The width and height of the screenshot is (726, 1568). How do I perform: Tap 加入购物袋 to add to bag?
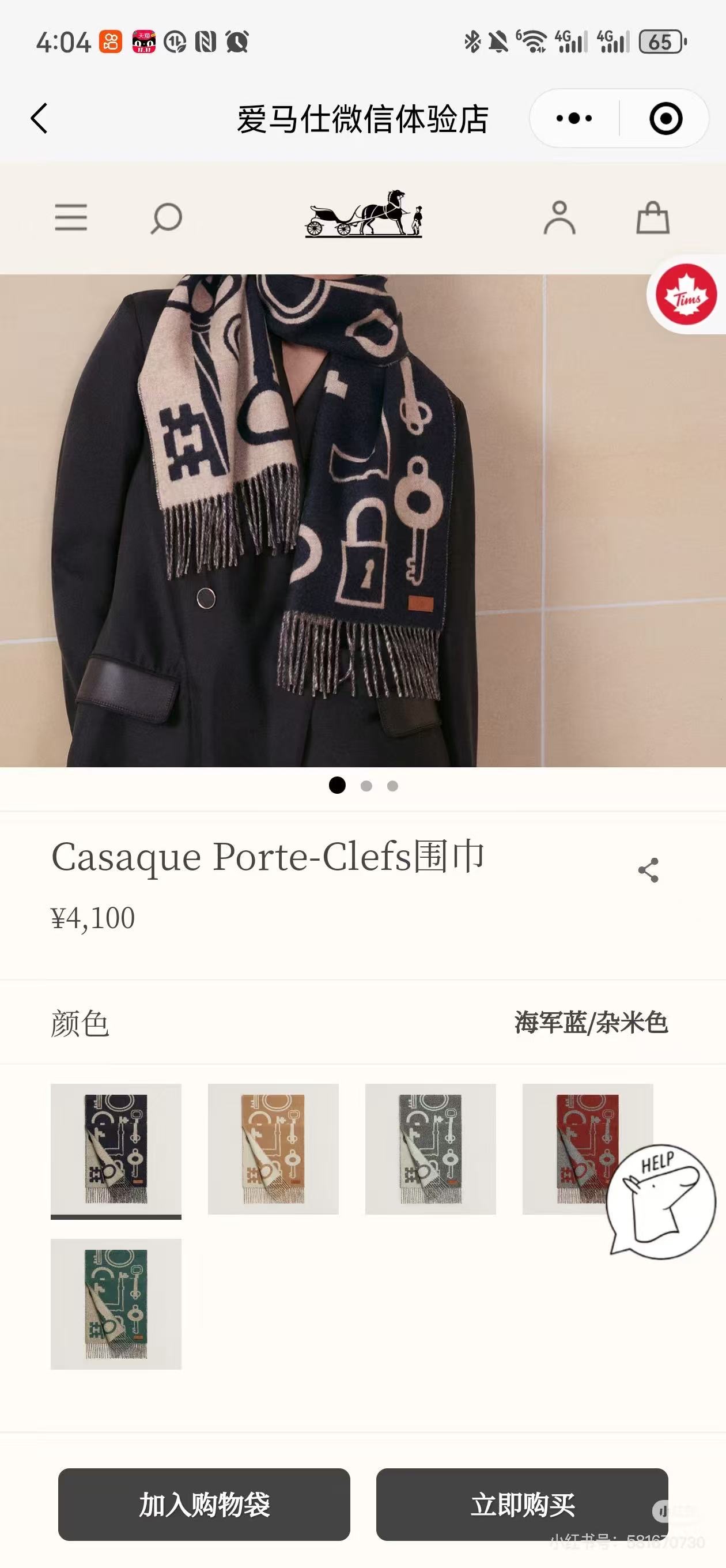pyautogui.click(x=204, y=1504)
